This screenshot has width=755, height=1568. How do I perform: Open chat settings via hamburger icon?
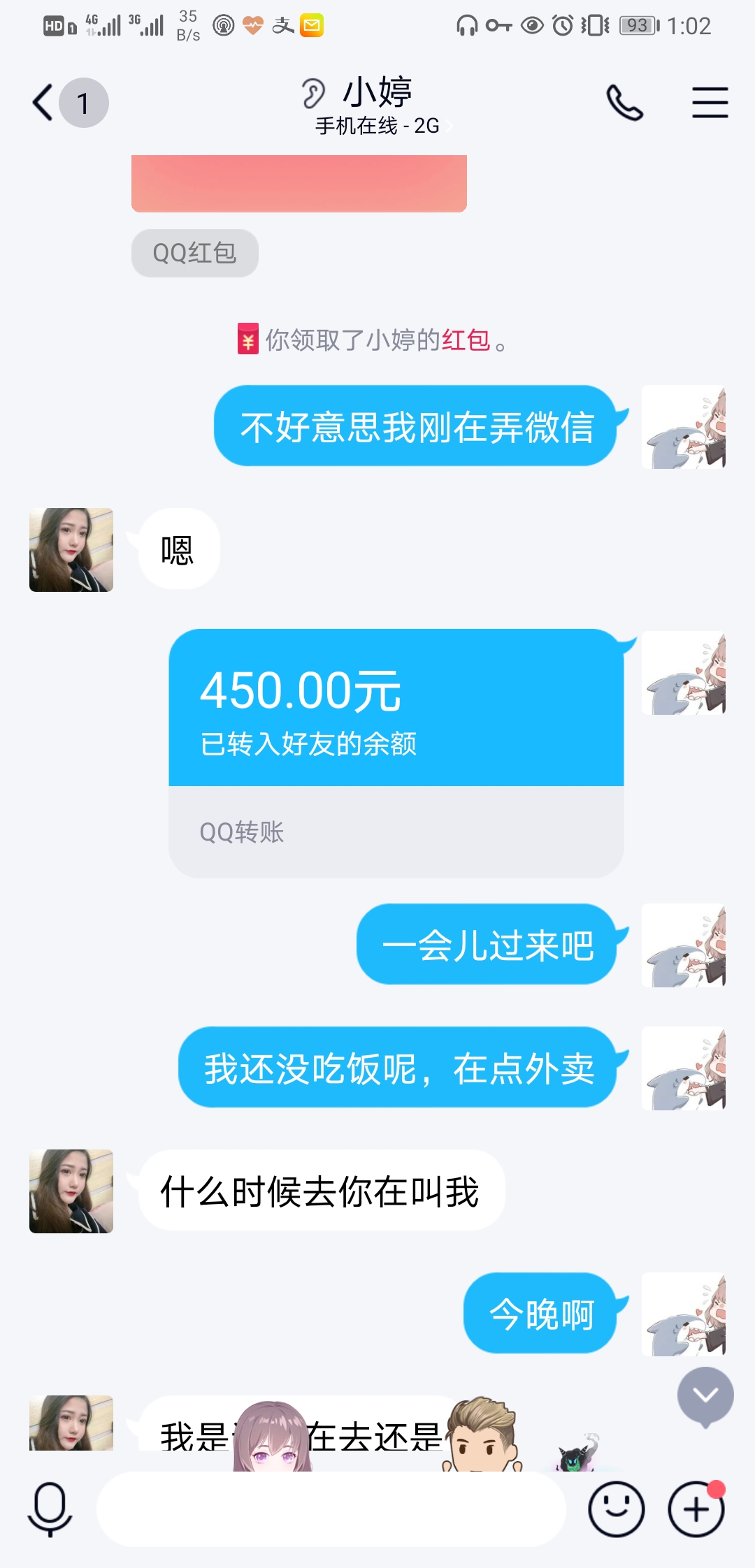(x=710, y=102)
